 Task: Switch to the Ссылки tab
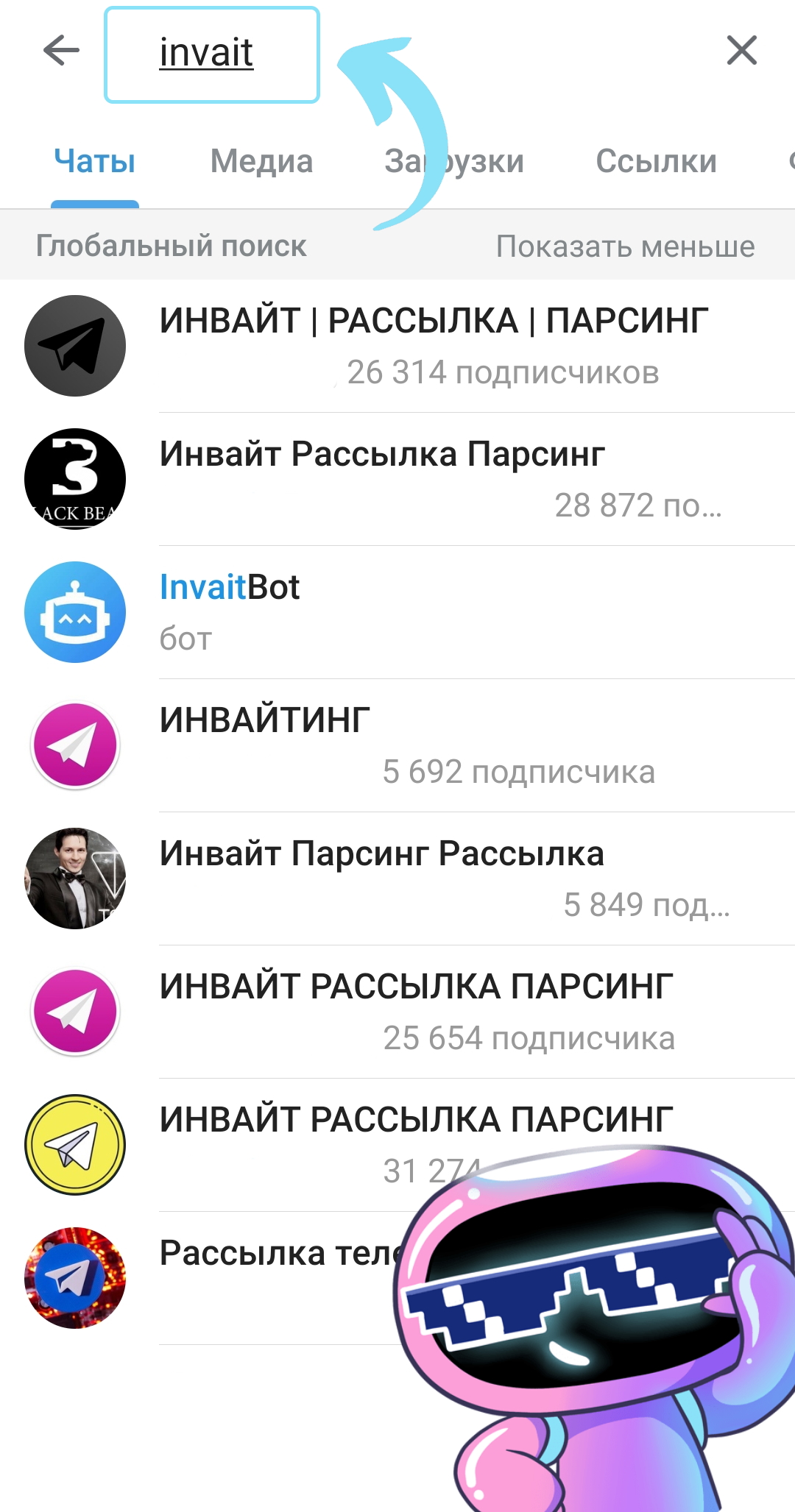tap(656, 161)
